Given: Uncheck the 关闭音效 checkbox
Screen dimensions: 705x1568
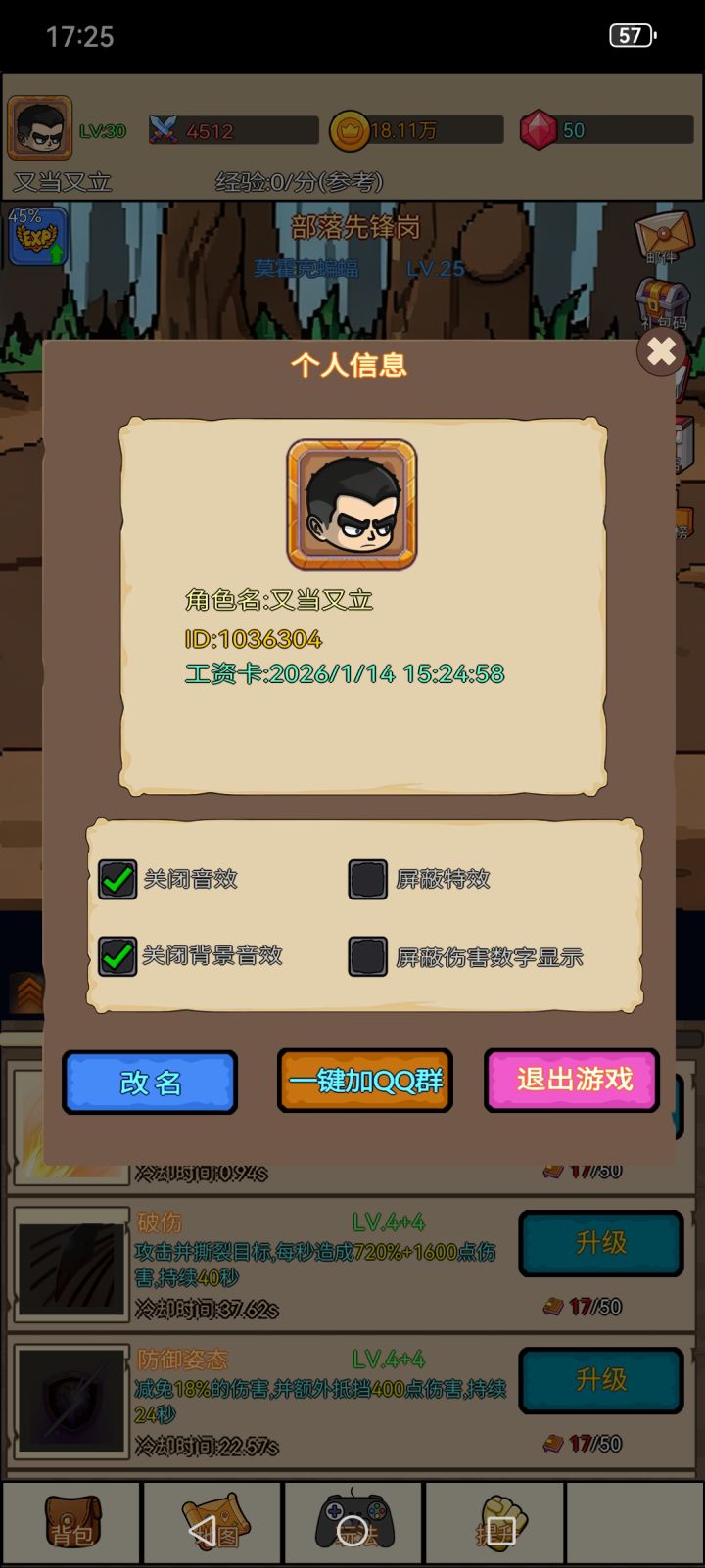Looking at the screenshot, I should click(117, 879).
